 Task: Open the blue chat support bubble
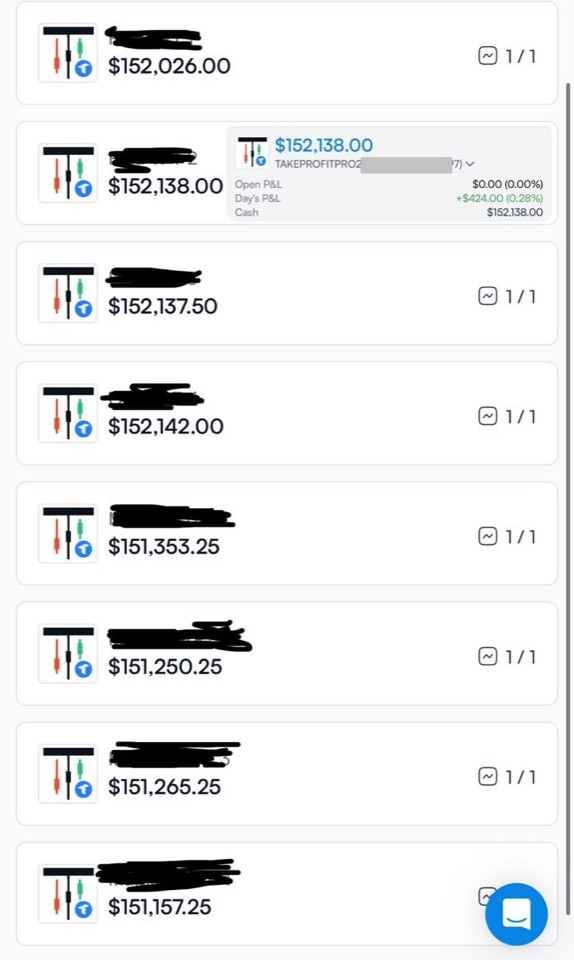(x=516, y=914)
